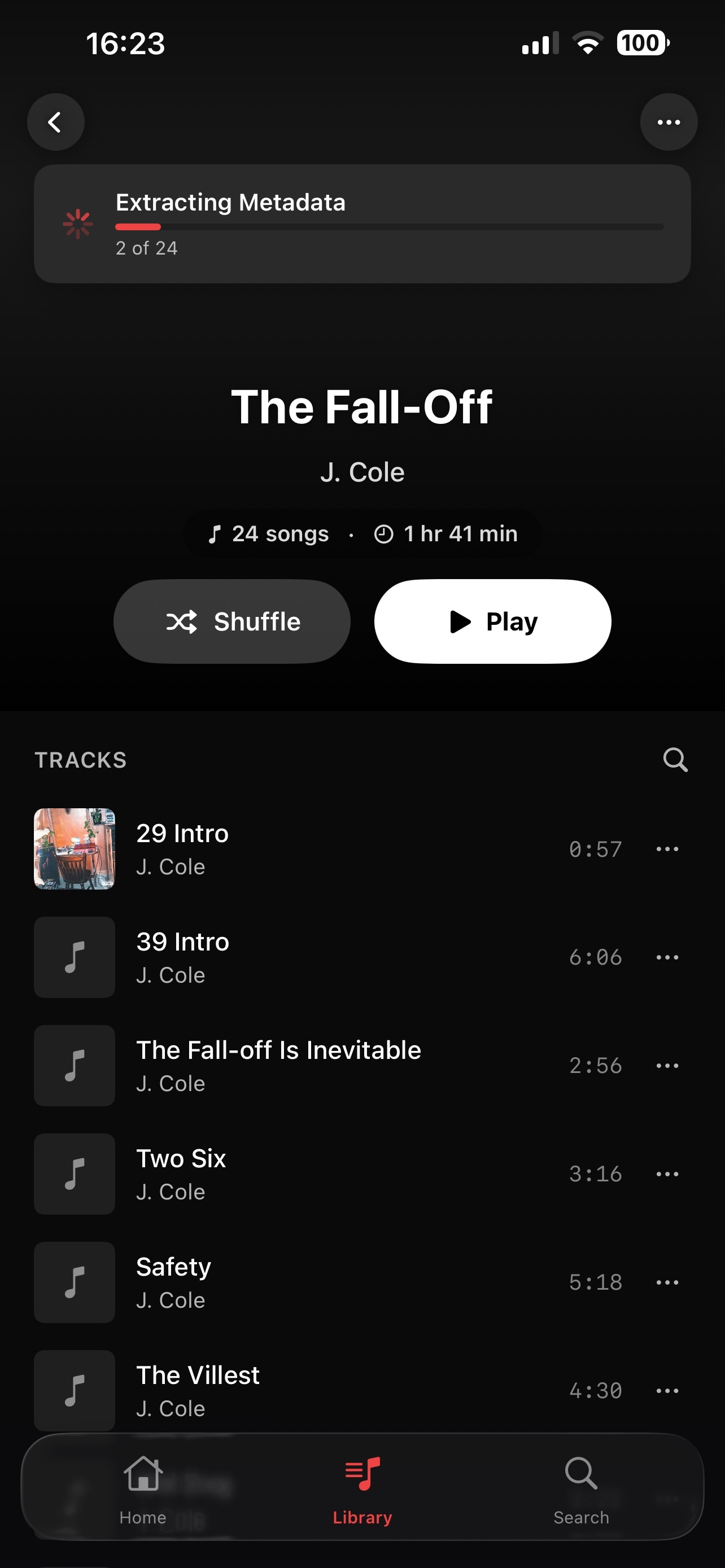The height and width of the screenshot is (1568, 725).
Task: Open more options for 39 Intro
Action: click(667, 957)
